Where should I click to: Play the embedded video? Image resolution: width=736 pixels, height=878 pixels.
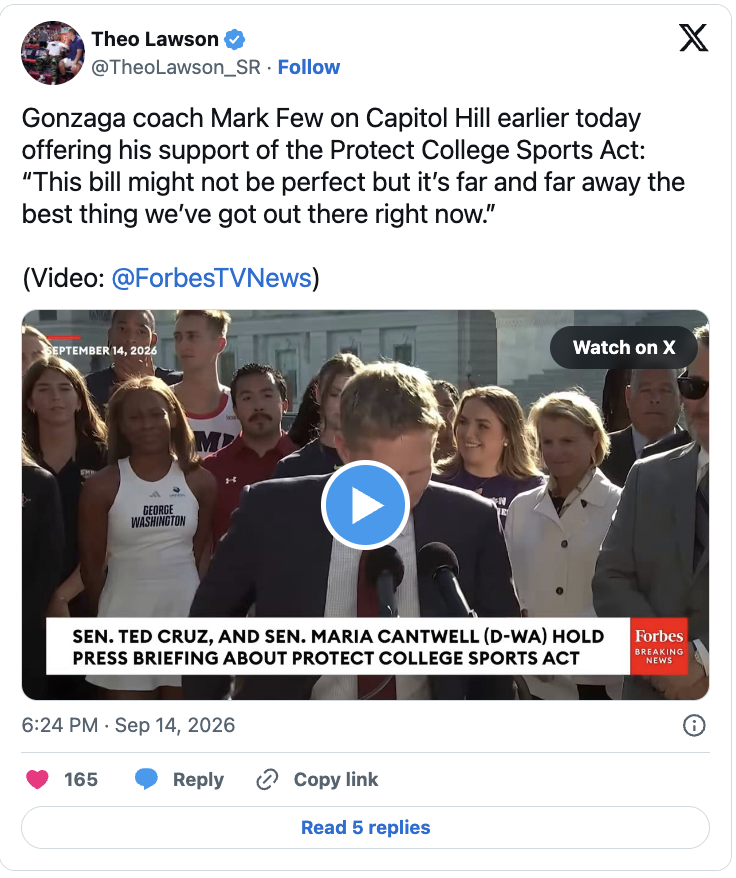click(x=366, y=505)
